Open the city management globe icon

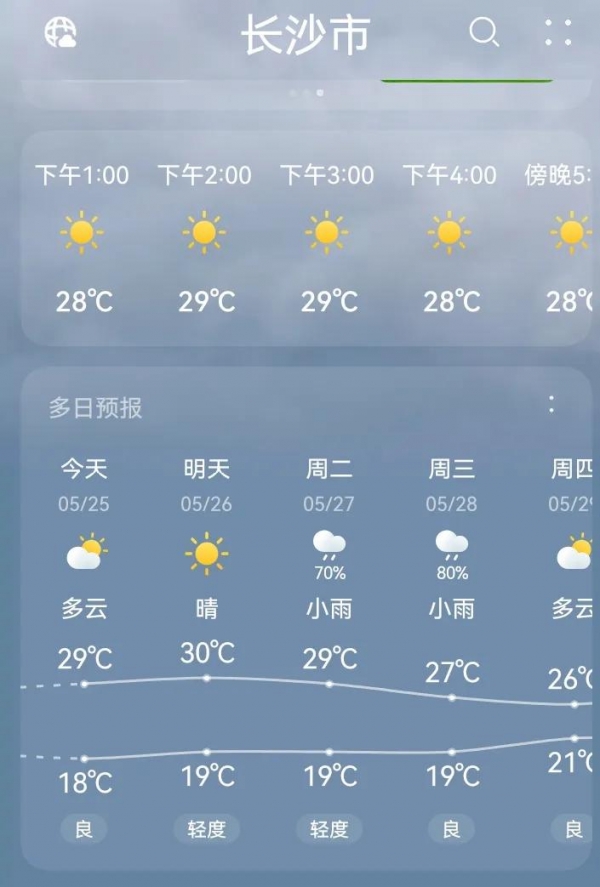tap(60, 33)
